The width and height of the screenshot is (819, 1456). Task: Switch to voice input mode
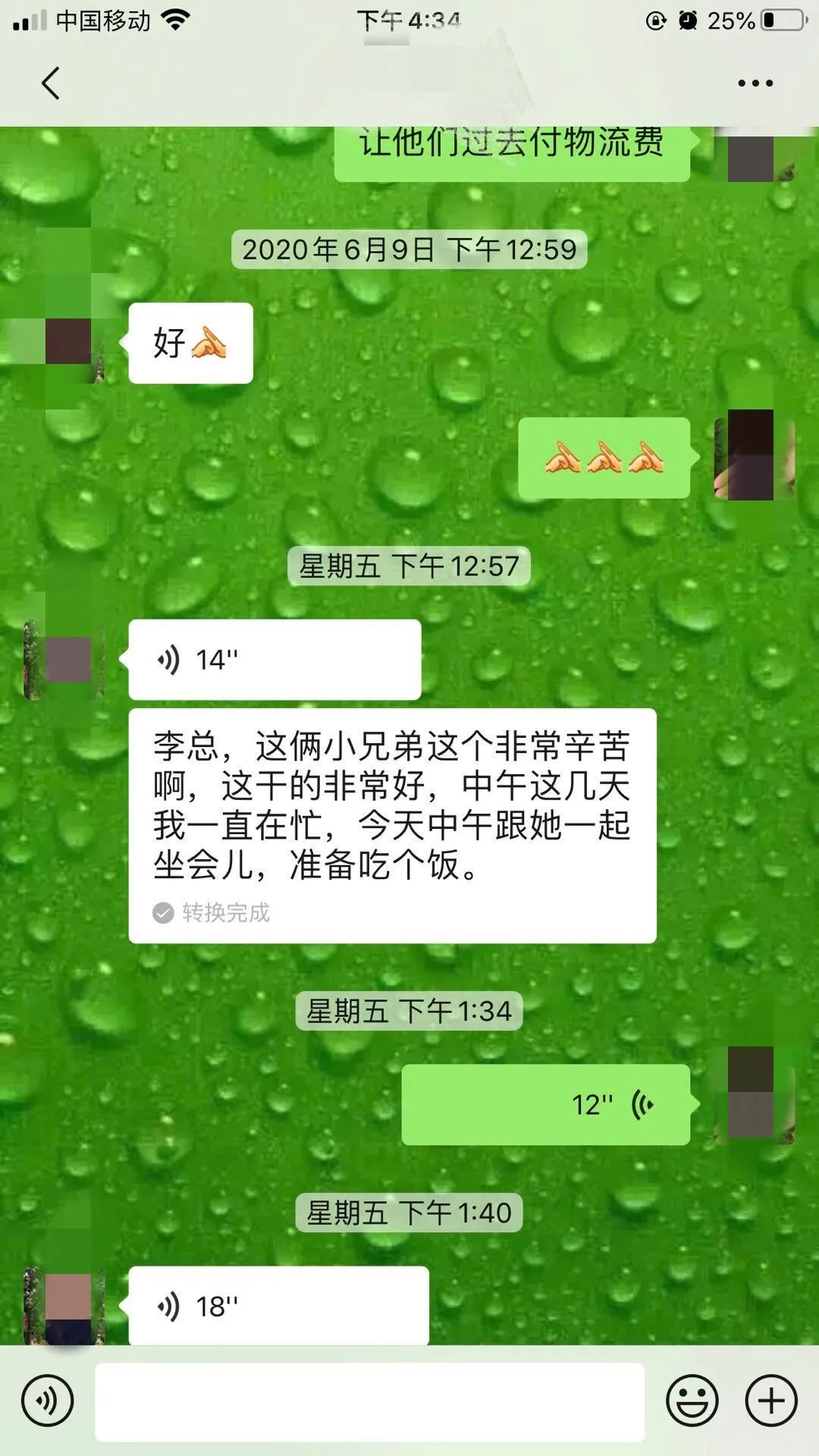point(47,1401)
